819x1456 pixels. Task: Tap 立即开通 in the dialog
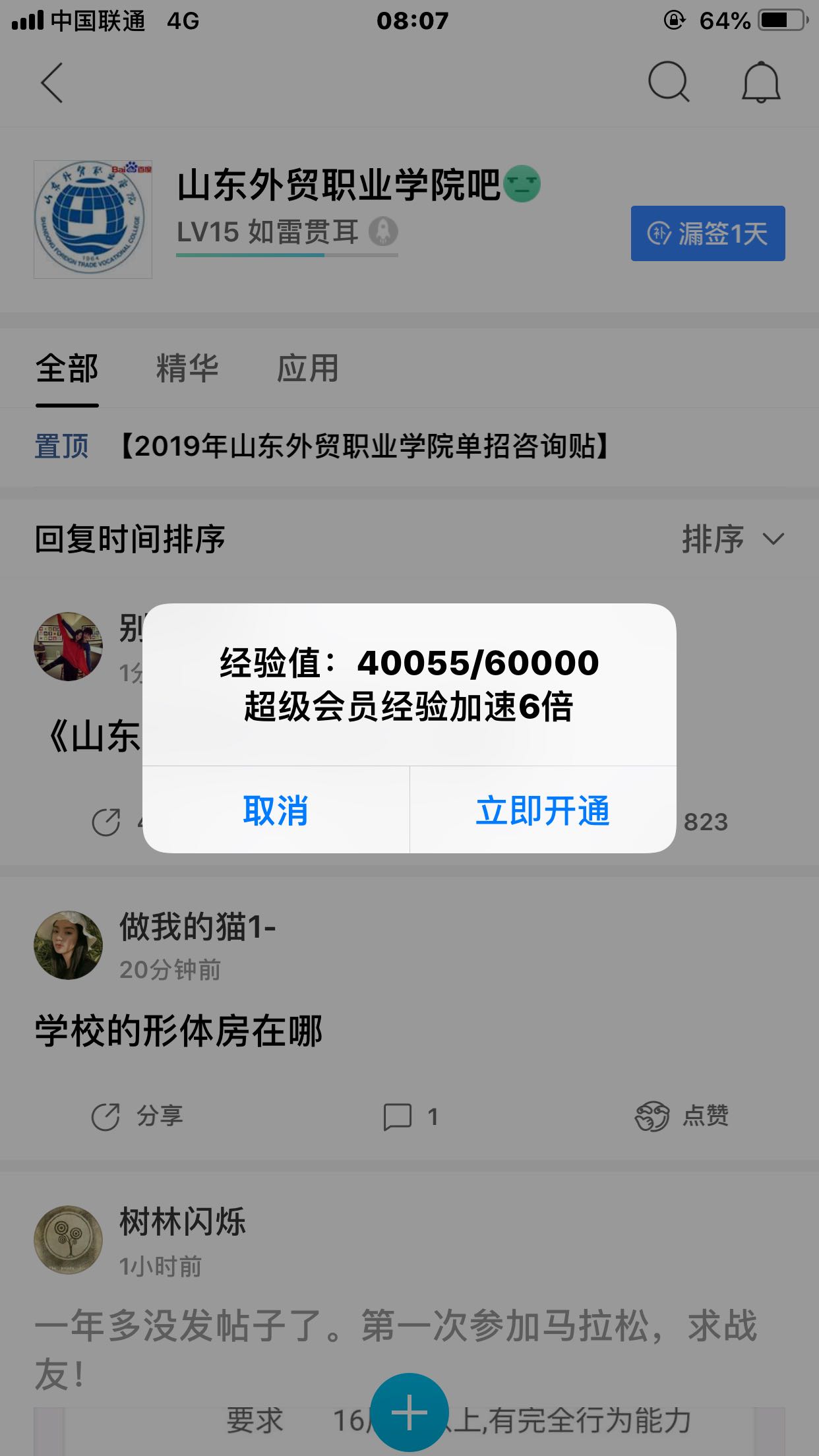coord(543,810)
